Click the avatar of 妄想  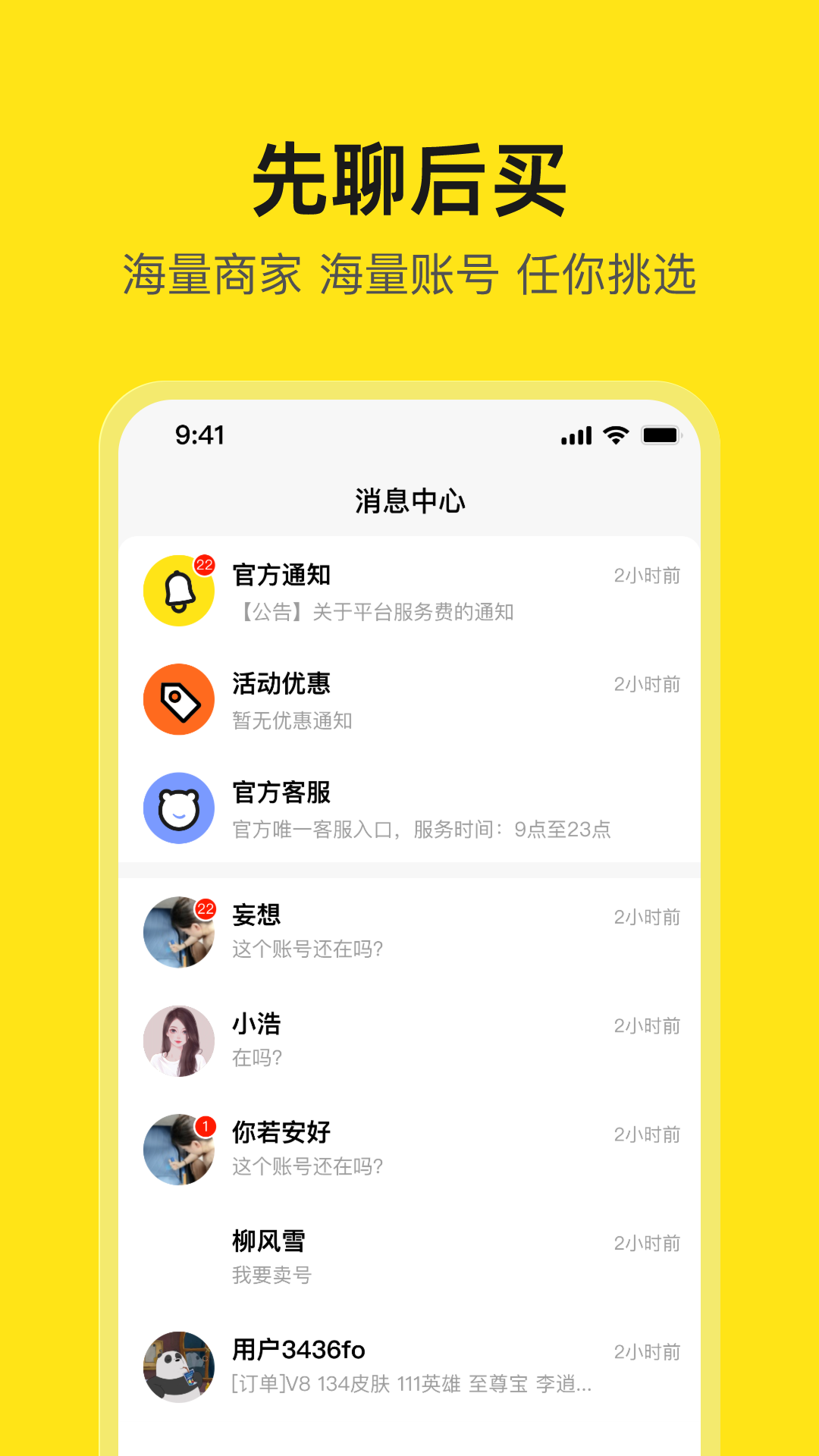[x=179, y=932]
